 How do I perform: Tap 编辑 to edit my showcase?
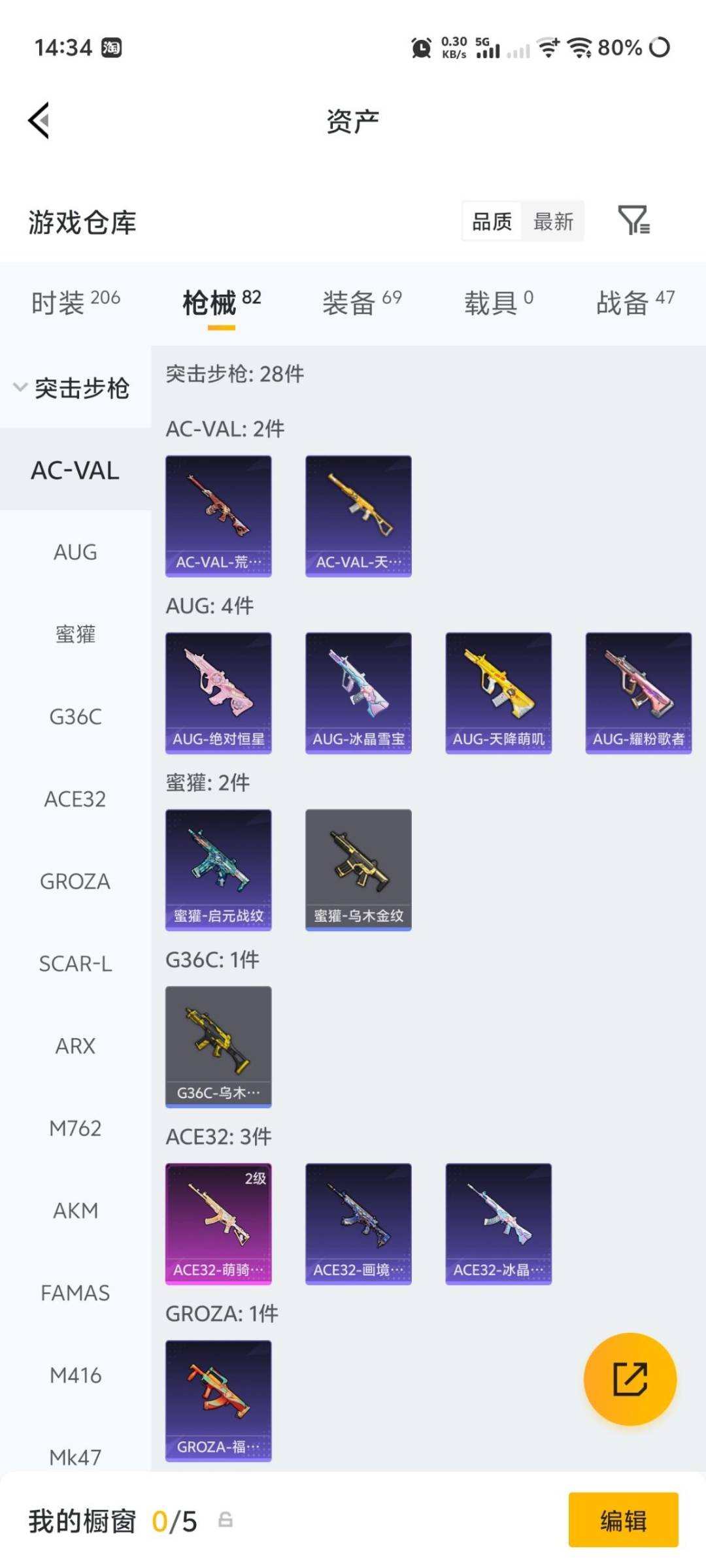(623, 1520)
